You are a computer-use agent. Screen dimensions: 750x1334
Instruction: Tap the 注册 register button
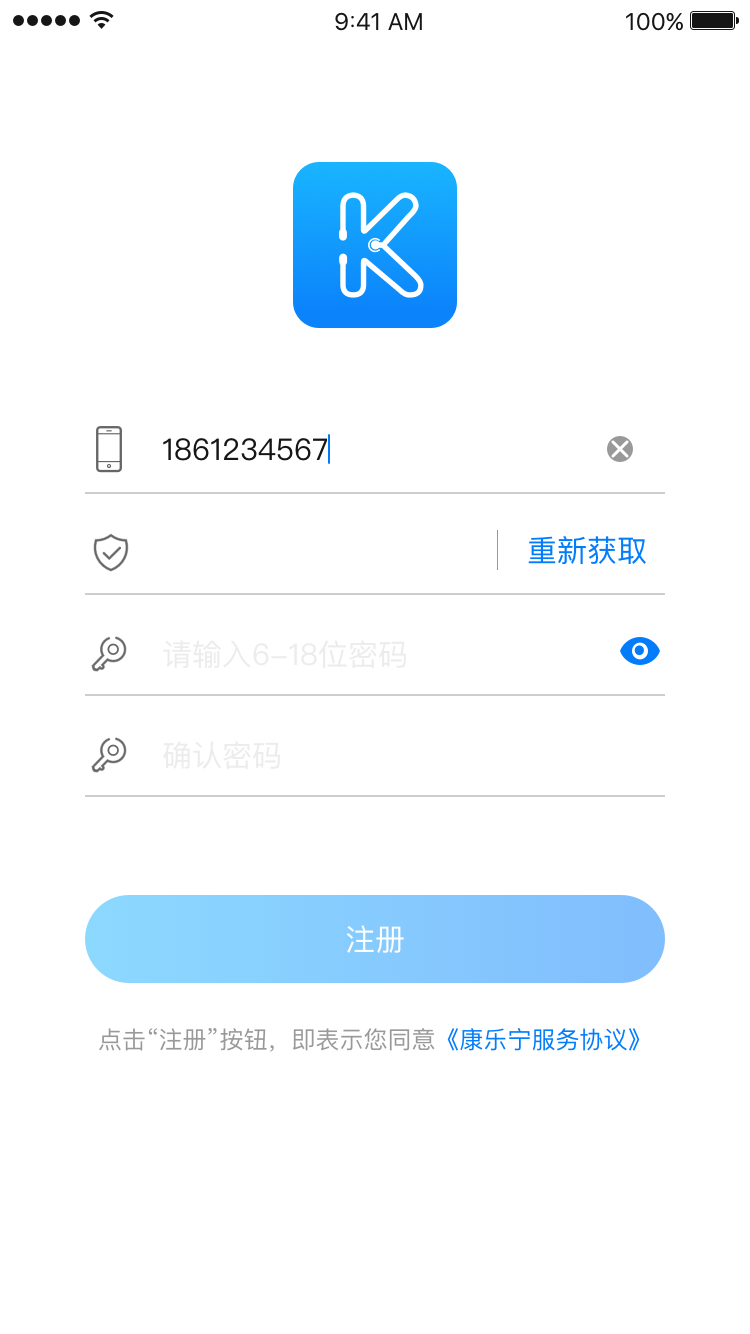375,939
